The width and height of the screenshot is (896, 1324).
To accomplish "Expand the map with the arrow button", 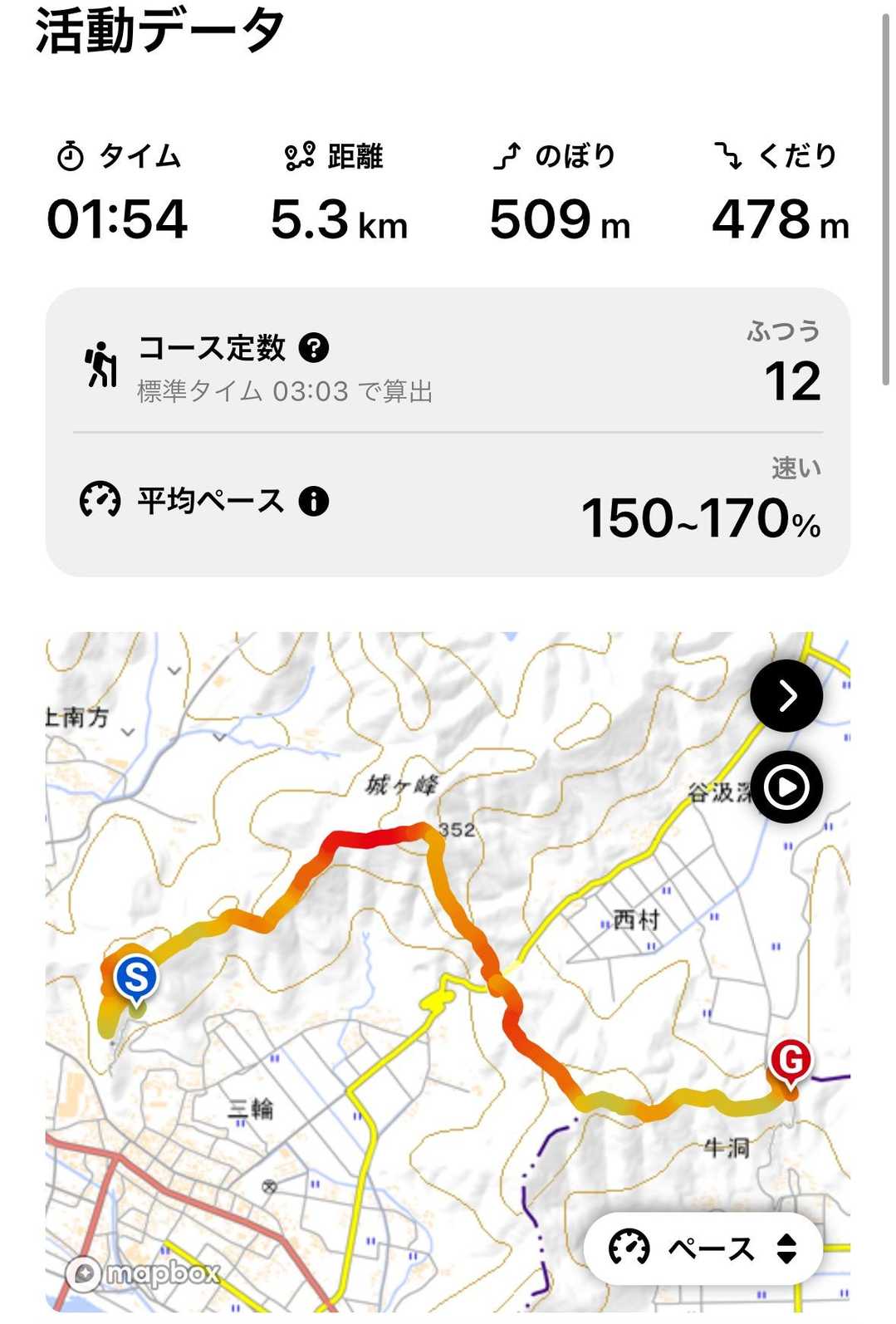I will click(786, 696).
